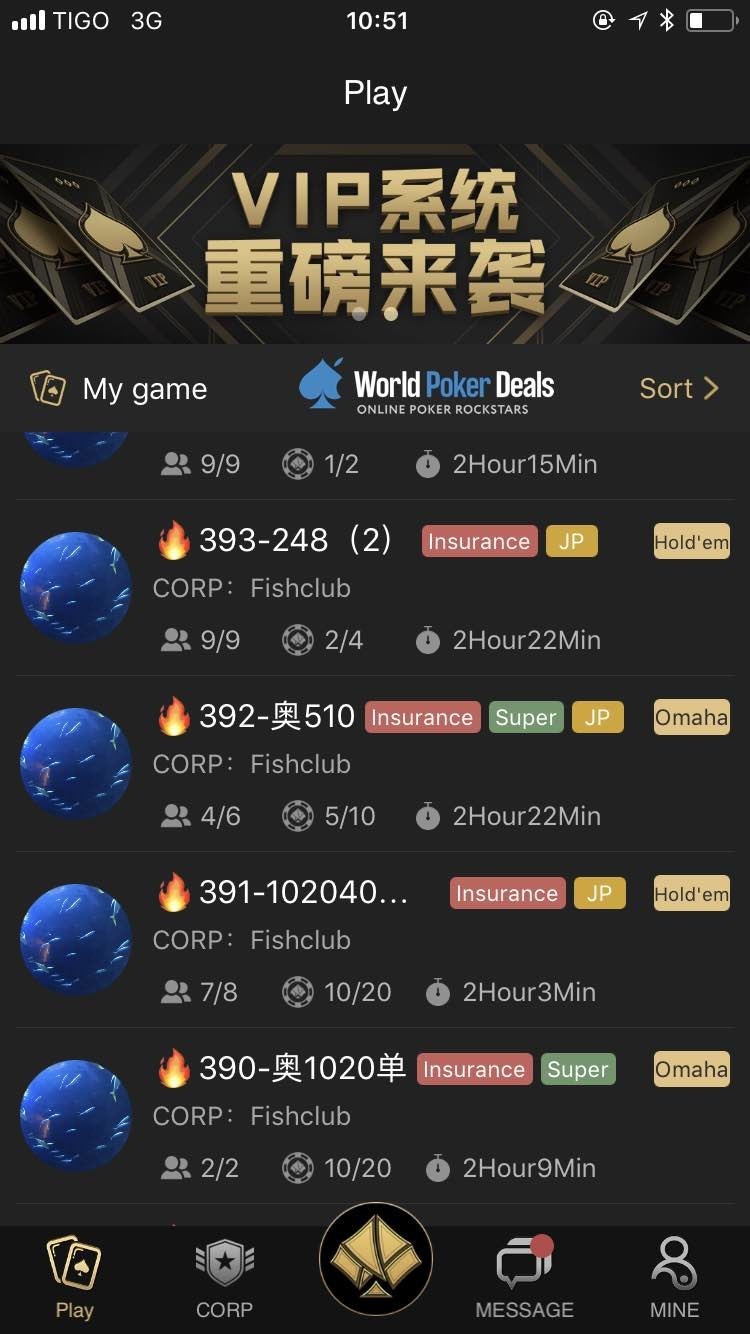
Task: Open the 391-102040 Hold'em table
Action: 375,940
